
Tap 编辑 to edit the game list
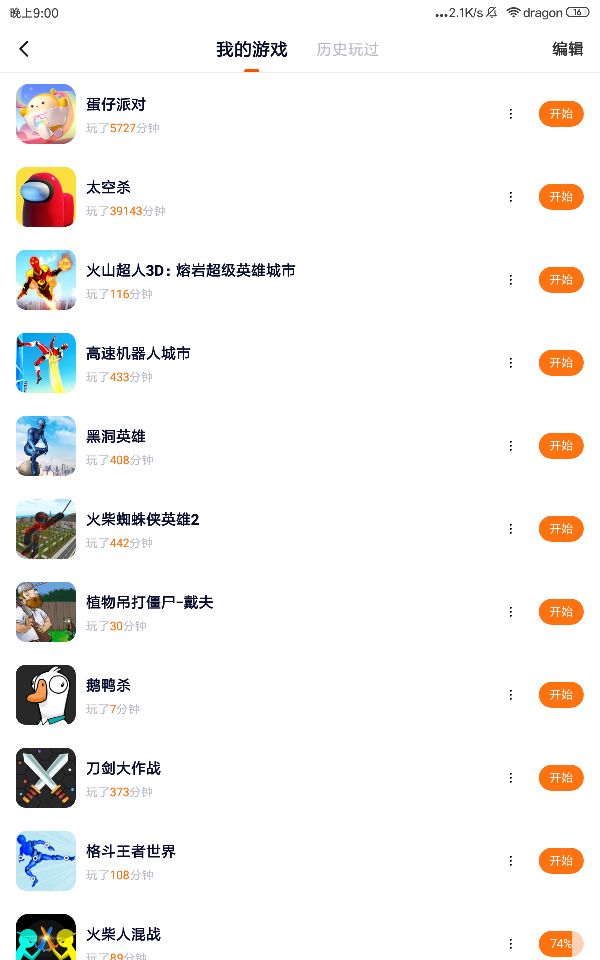[567, 49]
